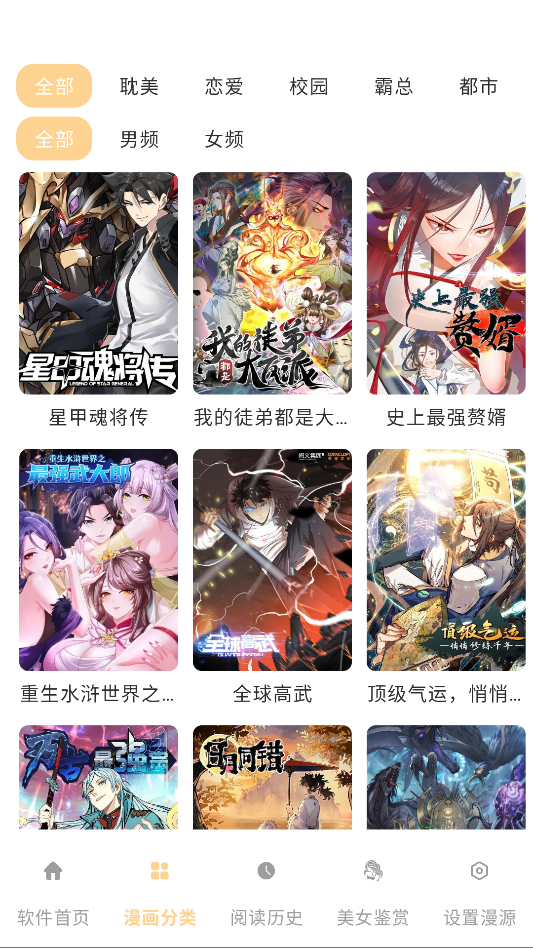Viewport: 533px width, 948px height.
Task: Open 重生水浒世界之最强武大郎 comic
Action: click(x=99, y=577)
